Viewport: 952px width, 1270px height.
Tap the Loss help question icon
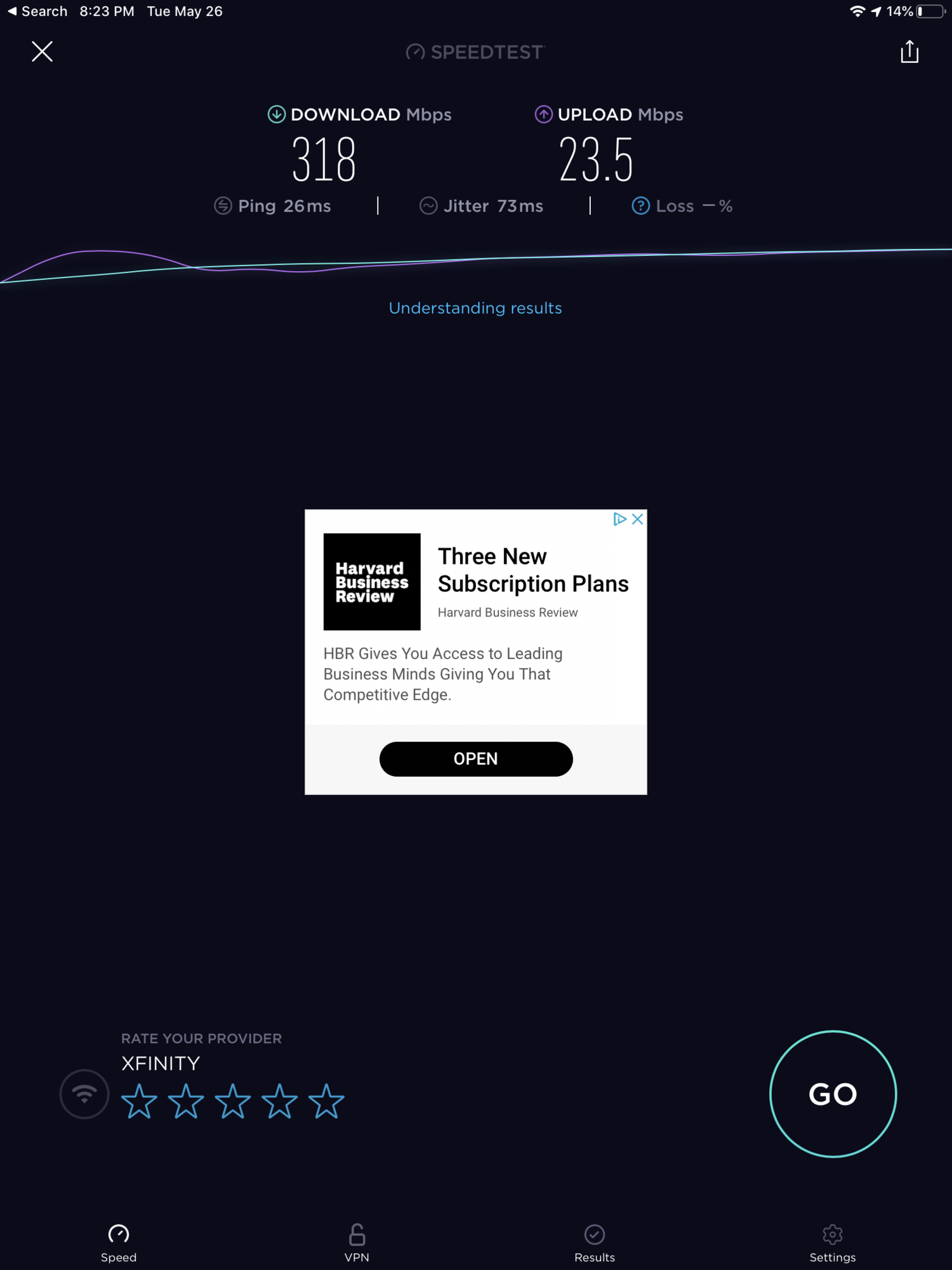pyautogui.click(x=640, y=206)
